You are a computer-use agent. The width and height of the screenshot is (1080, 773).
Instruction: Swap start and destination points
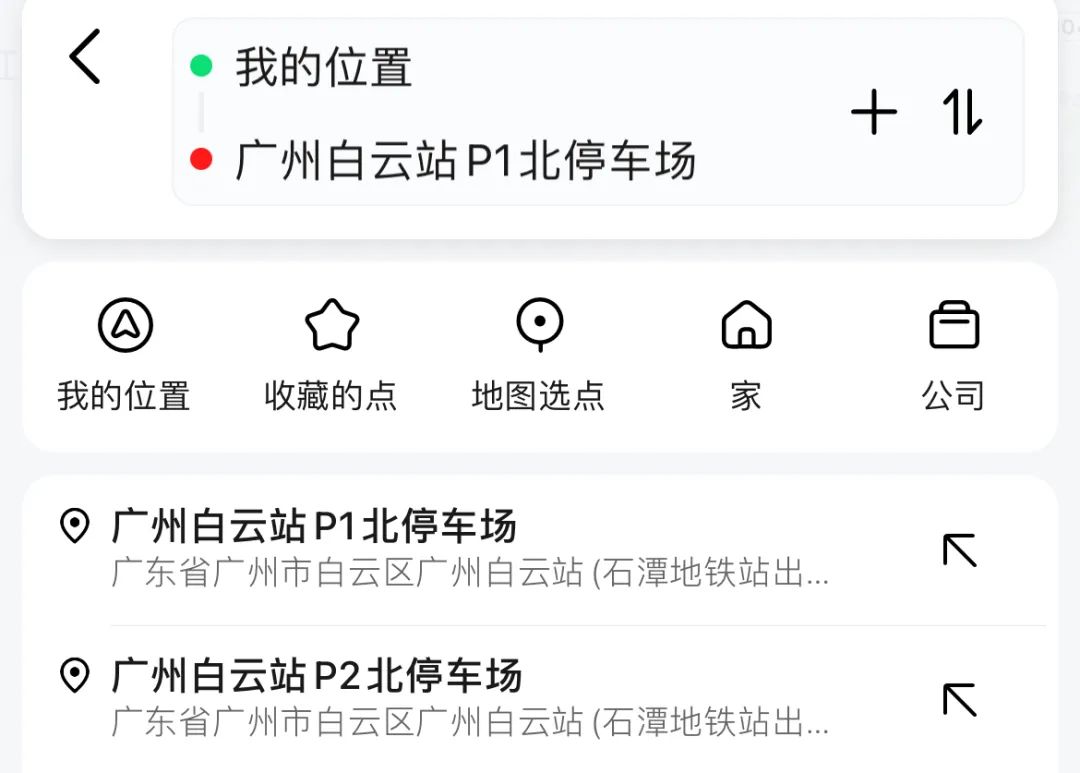pos(962,112)
